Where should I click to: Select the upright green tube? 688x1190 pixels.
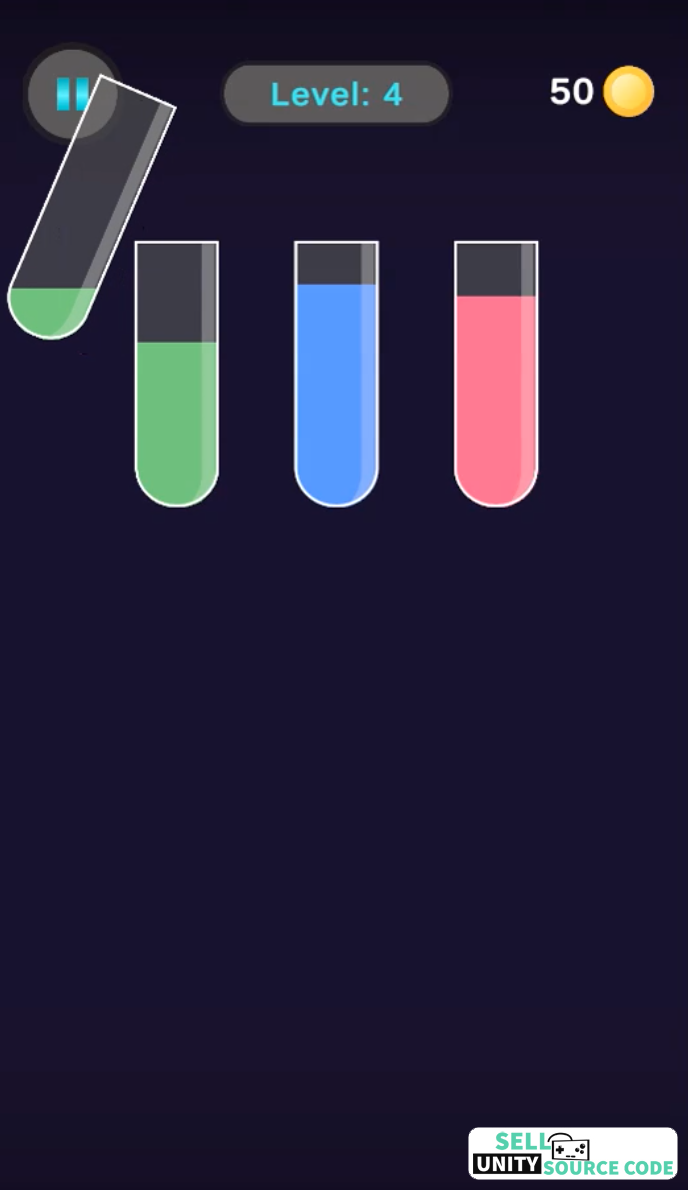(177, 373)
